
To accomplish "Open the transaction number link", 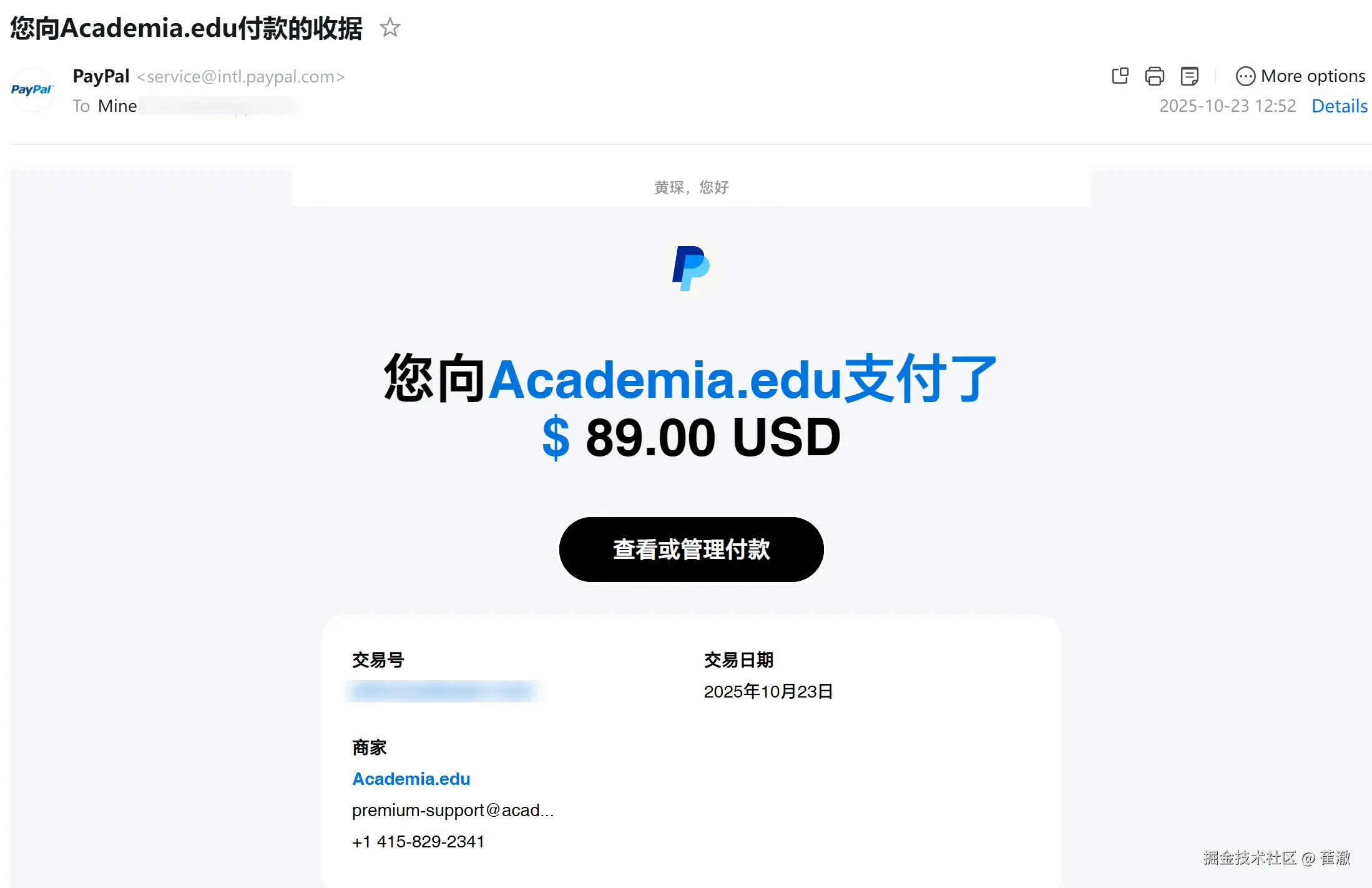I will point(442,691).
